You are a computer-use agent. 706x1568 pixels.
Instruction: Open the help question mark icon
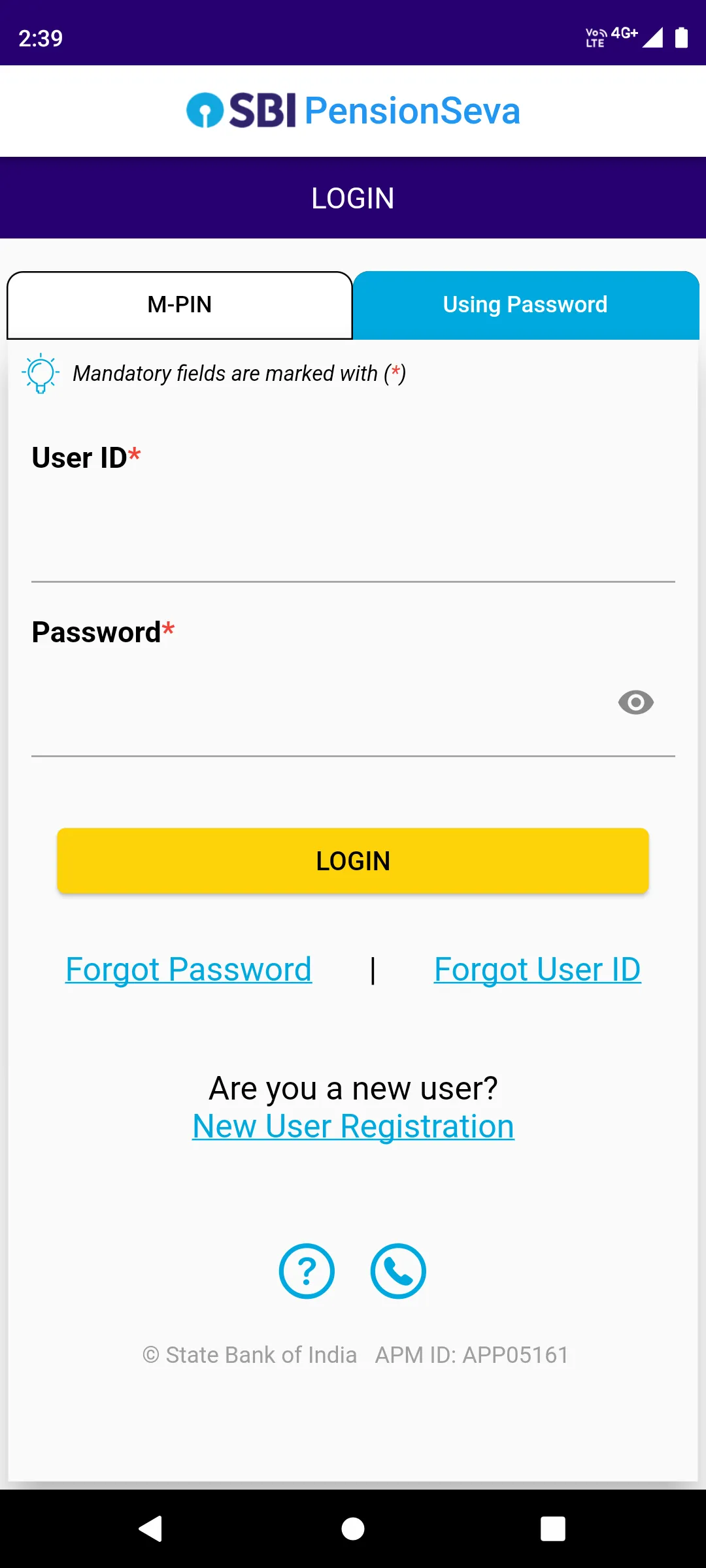tap(307, 1270)
